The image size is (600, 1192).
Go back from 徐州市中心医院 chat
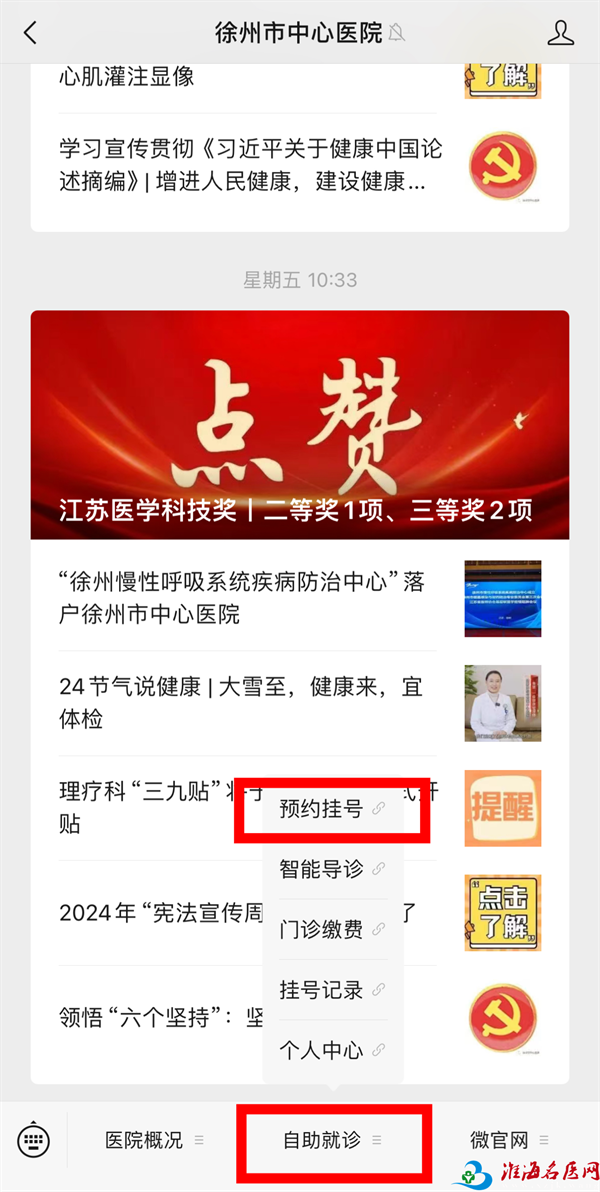point(30,33)
